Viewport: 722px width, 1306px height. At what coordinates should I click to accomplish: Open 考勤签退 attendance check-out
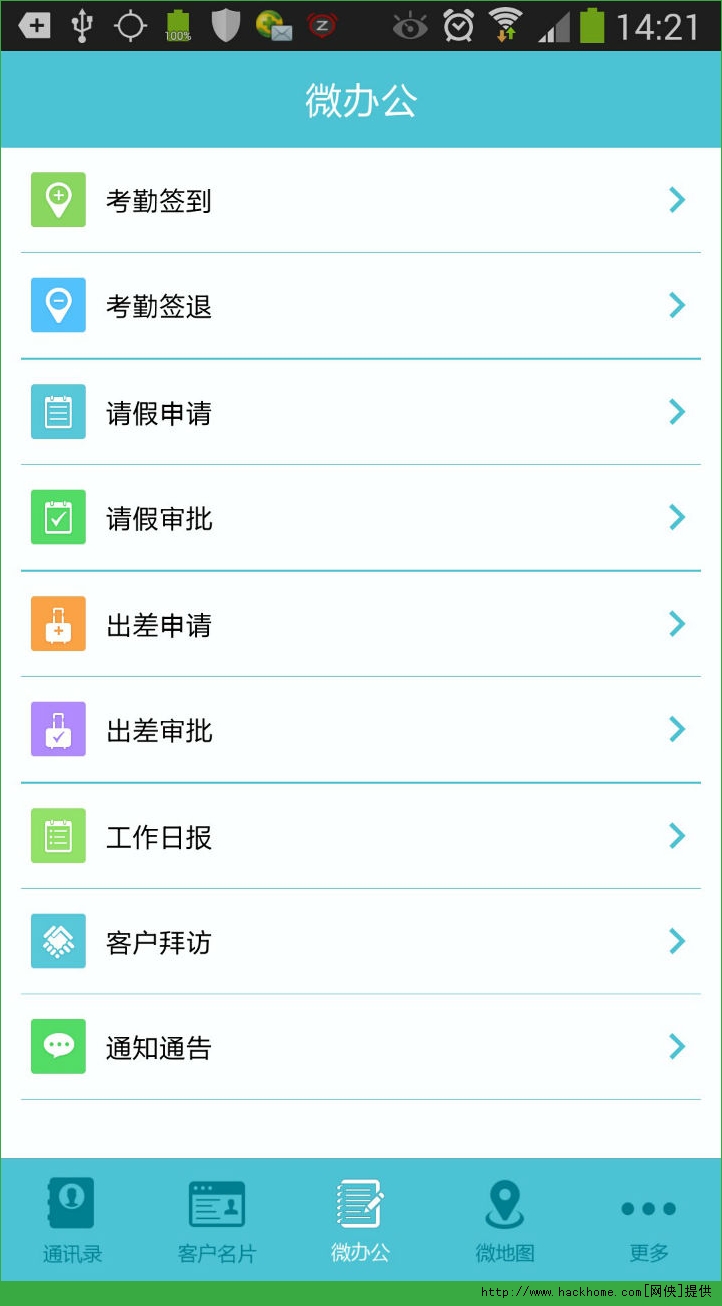(x=360, y=306)
